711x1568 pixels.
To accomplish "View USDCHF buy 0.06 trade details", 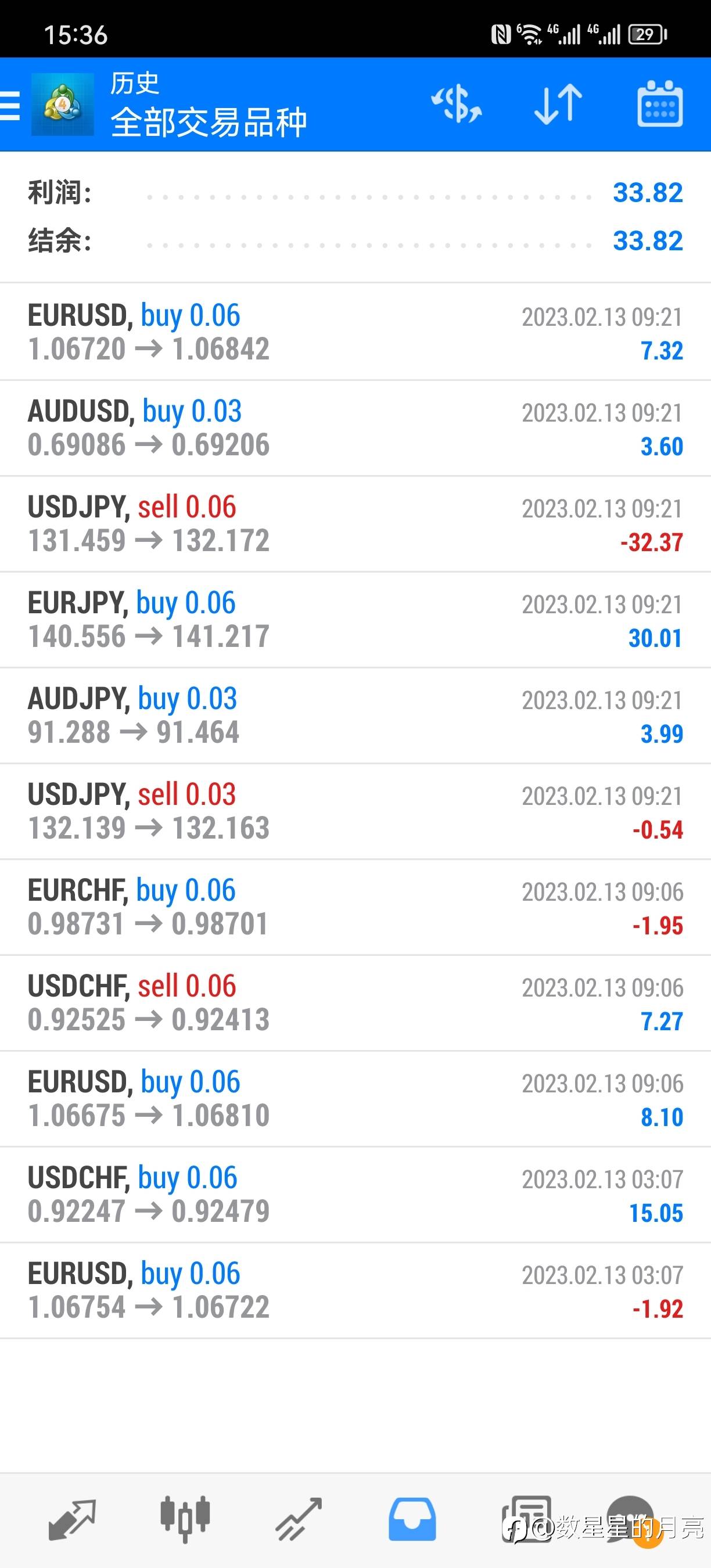I will [355, 1195].
